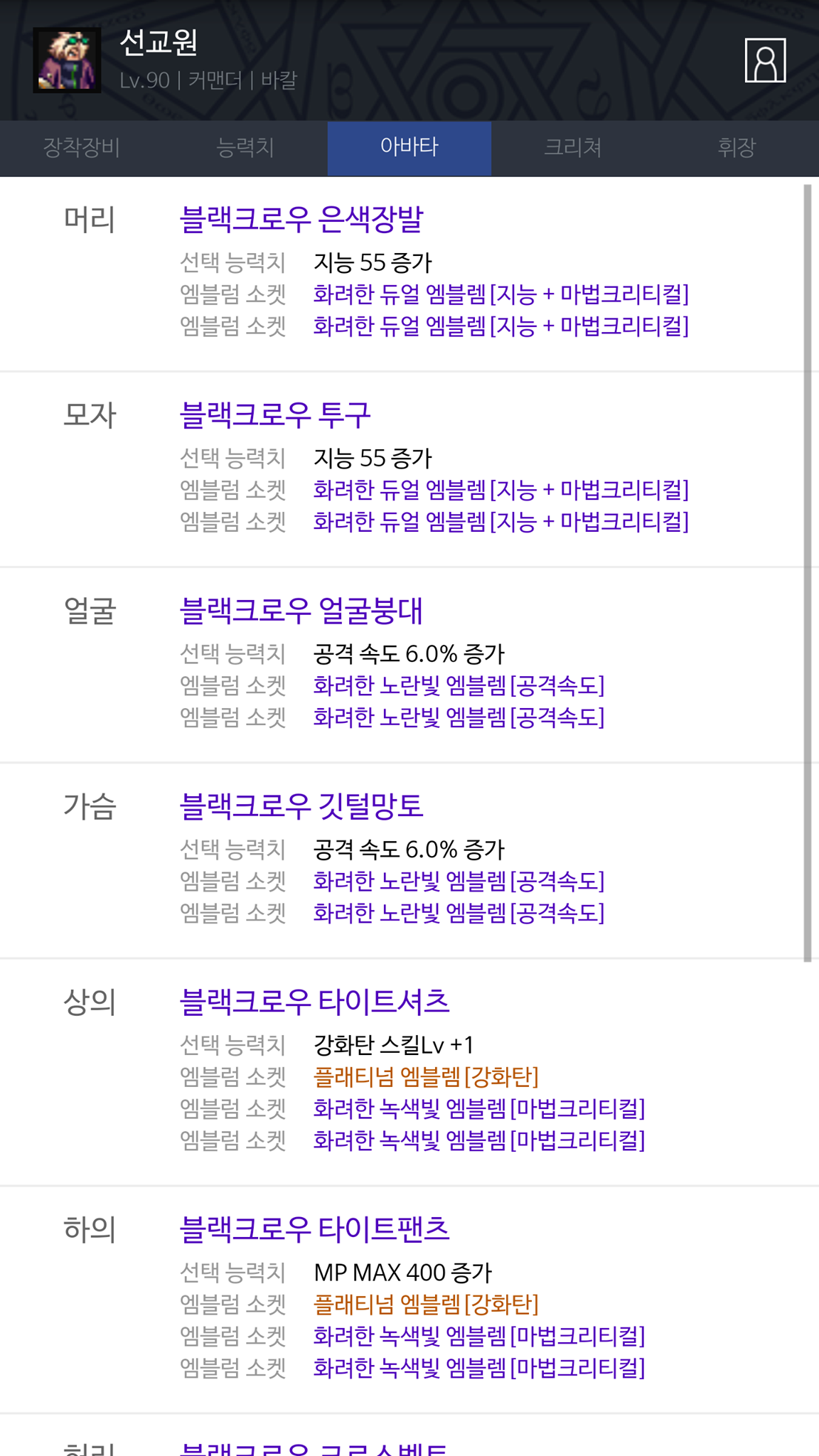Screen dimensions: 819x1456
Task: Open item 블랙크로우 타이트셔츠
Action: (x=314, y=1001)
